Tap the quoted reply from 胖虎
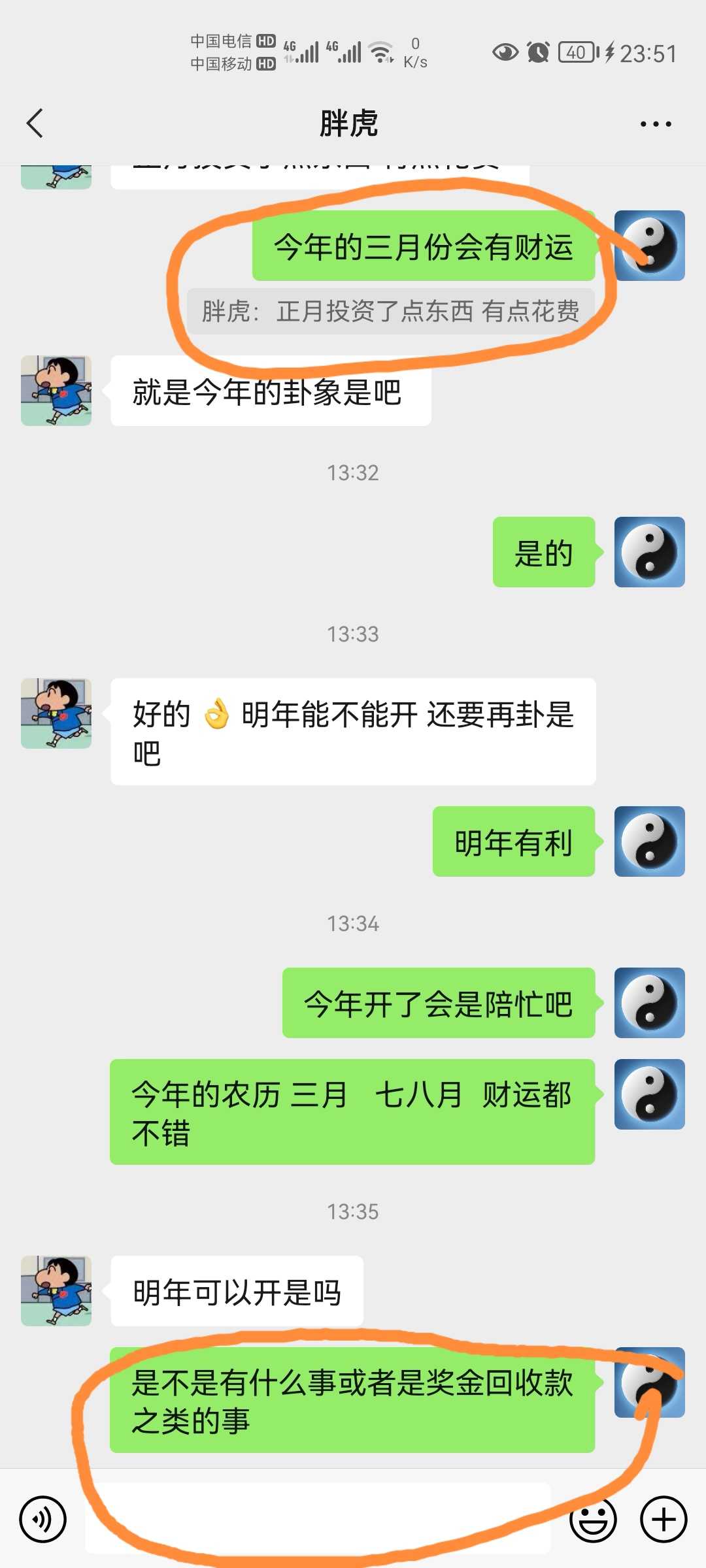Viewport: 706px width, 1568px height. coord(391,311)
